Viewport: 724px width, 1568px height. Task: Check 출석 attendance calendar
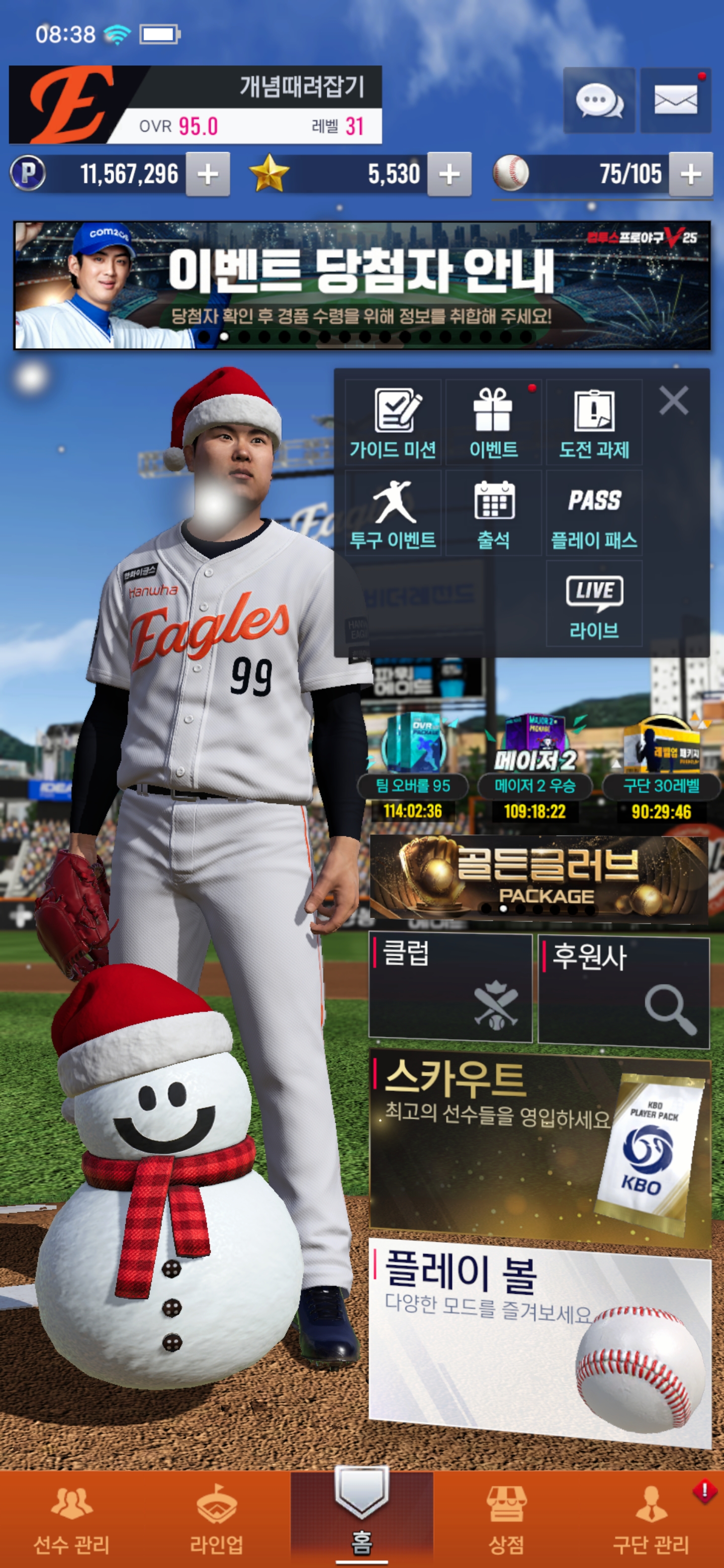(x=493, y=513)
